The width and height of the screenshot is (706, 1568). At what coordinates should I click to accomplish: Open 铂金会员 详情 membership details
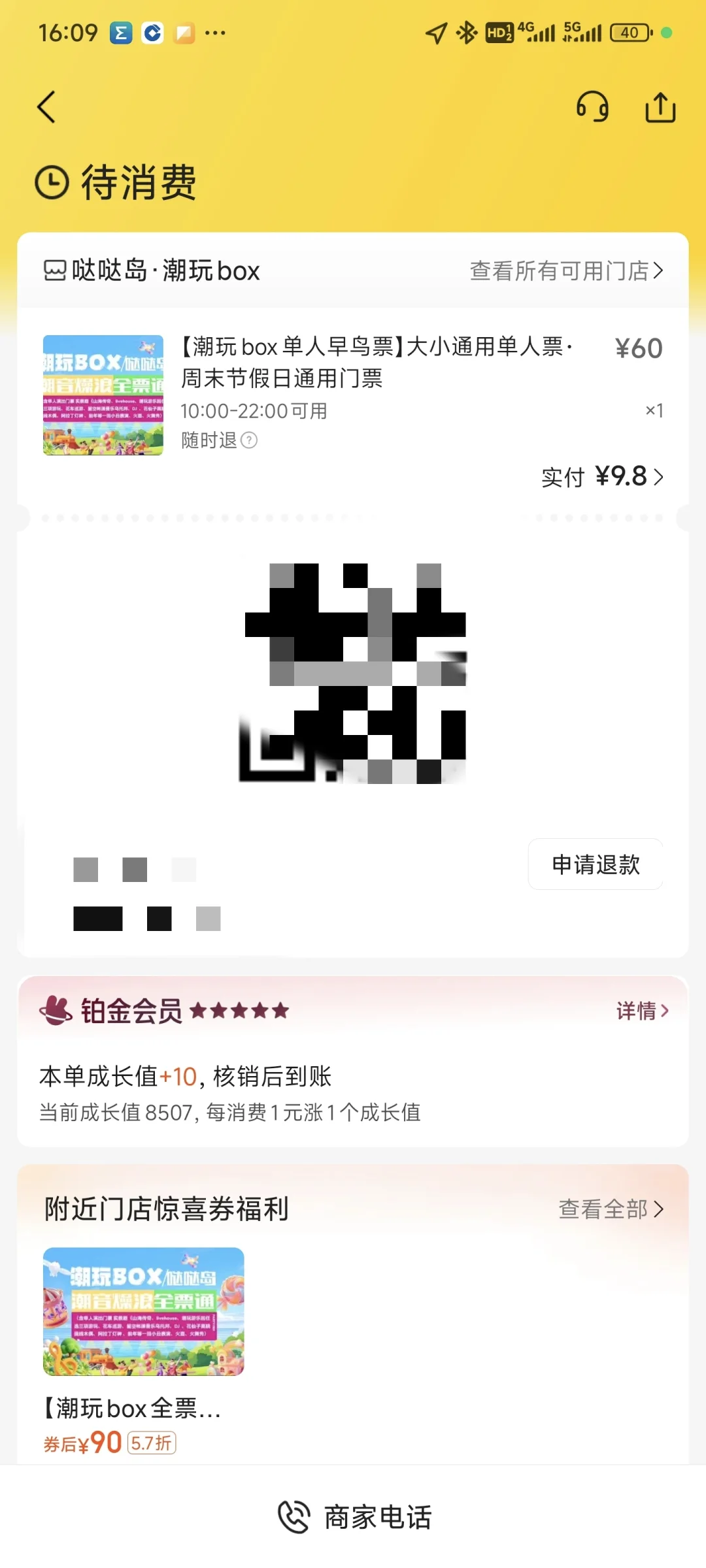(642, 1011)
